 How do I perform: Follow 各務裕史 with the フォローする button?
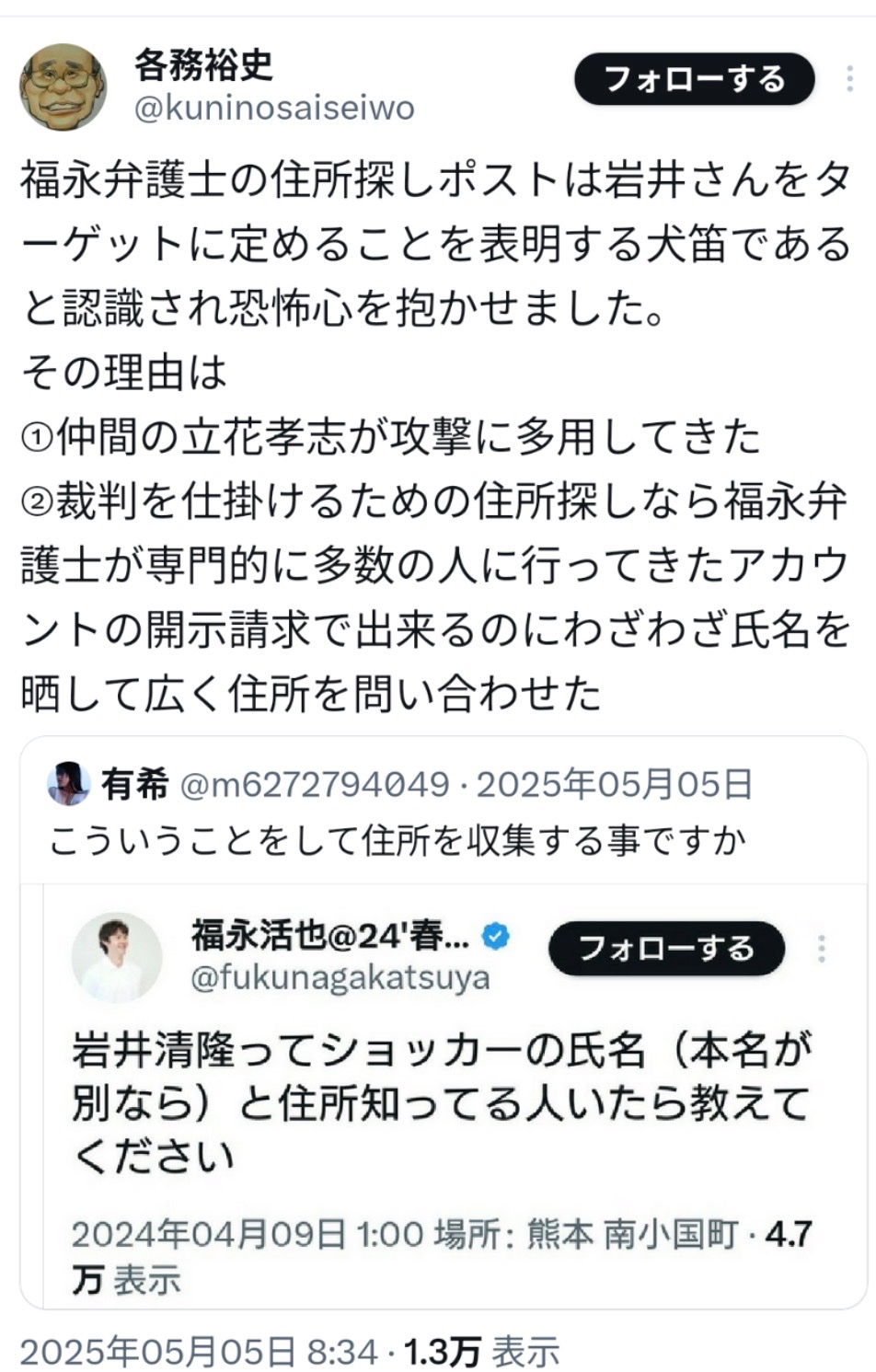pos(695,79)
